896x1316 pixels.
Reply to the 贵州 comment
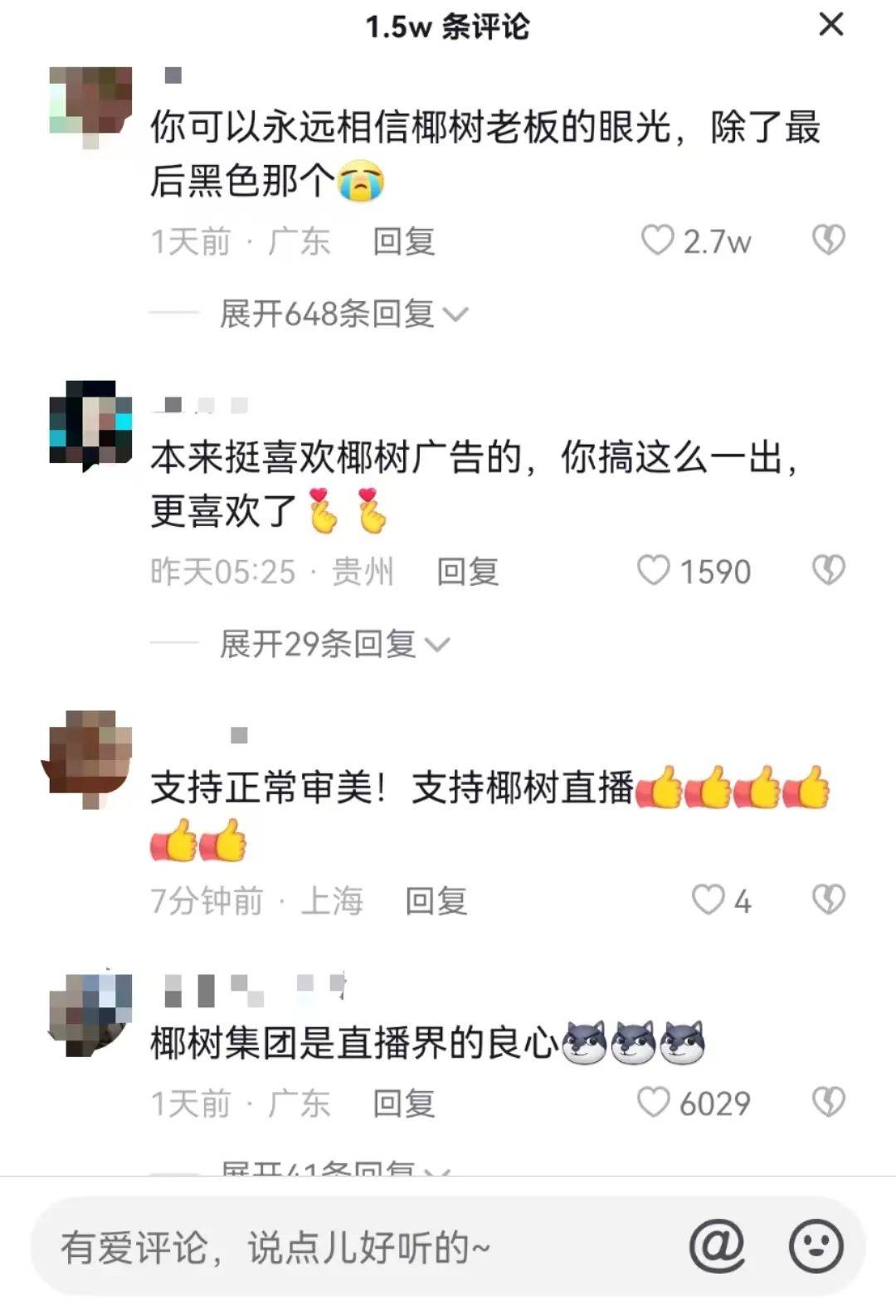click(x=467, y=572)
